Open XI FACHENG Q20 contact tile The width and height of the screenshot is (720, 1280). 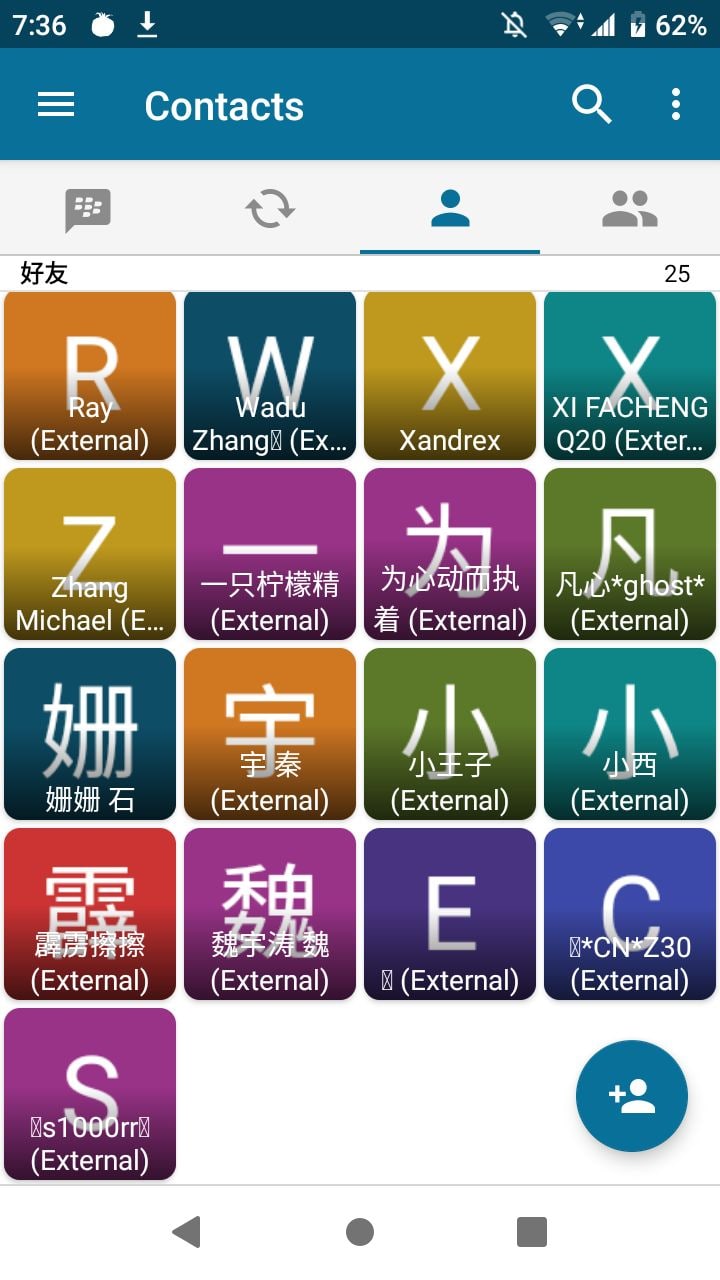point(630,376)
